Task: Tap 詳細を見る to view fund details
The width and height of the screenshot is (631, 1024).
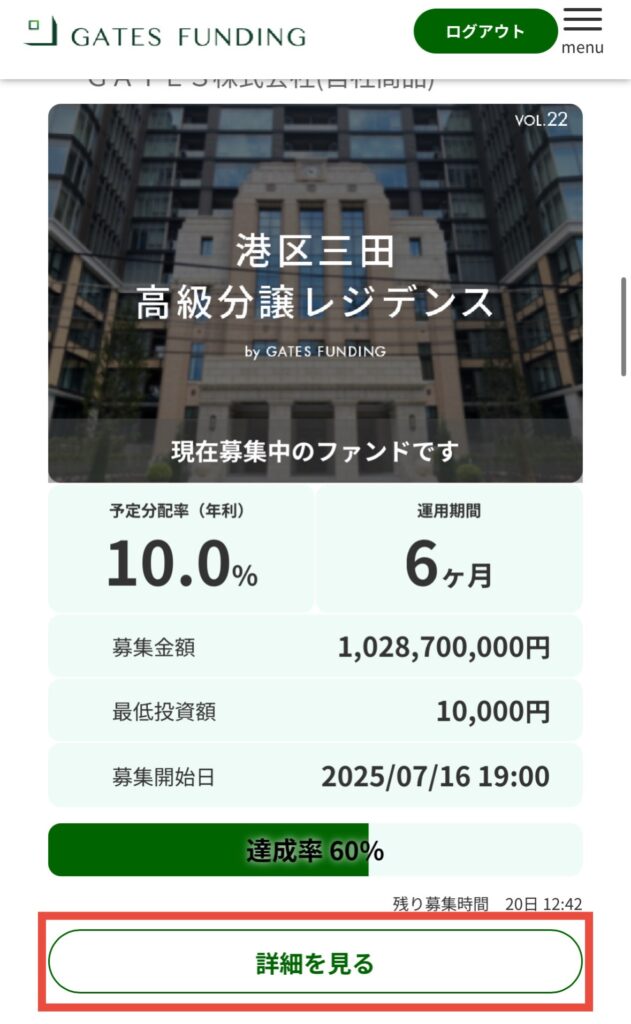Action: [x=315, y=964]
